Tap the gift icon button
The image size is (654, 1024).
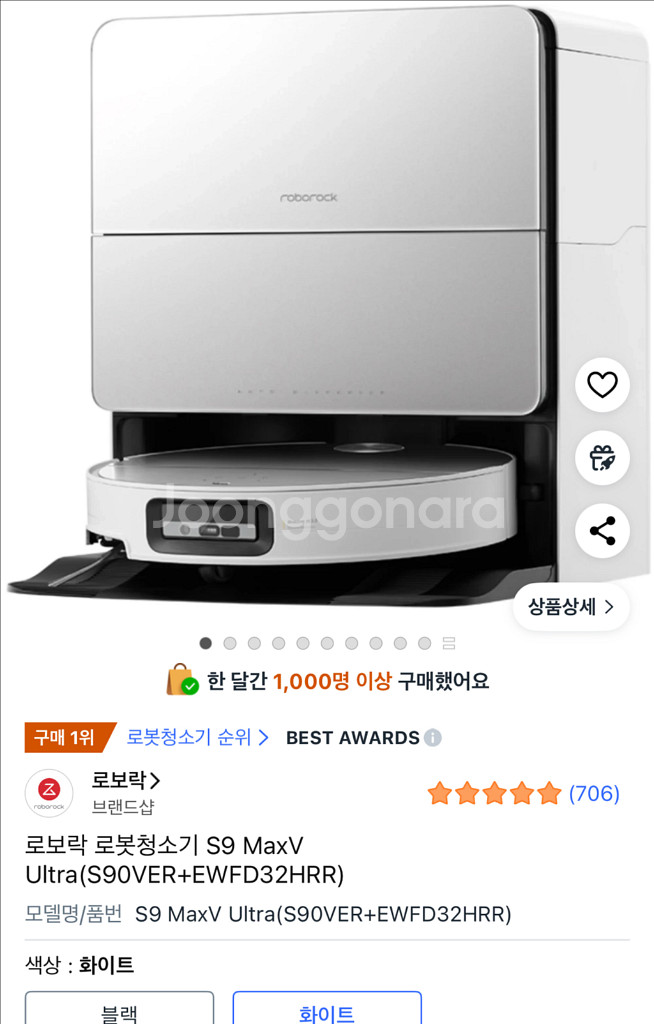[x=602, y=458]
